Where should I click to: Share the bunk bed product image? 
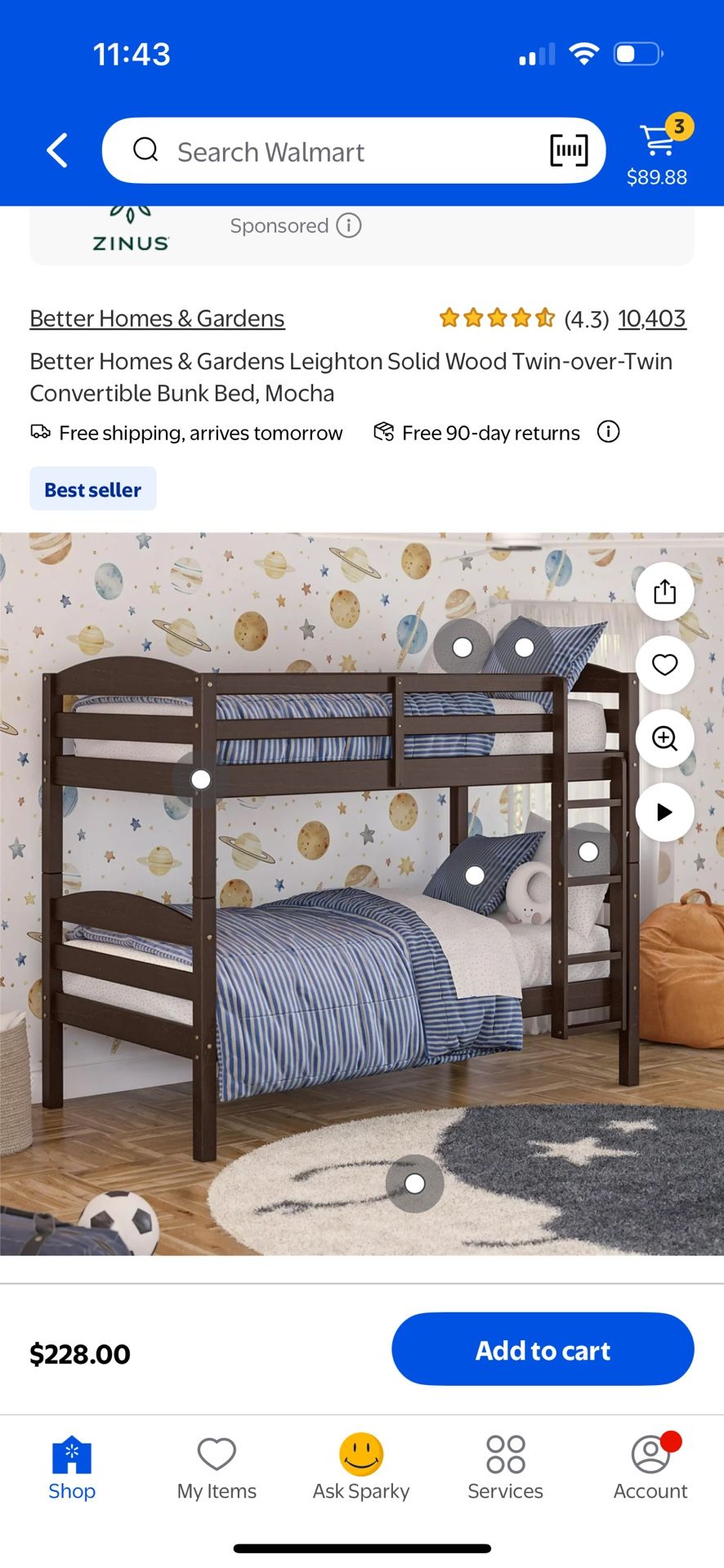[x=664, y=591]
